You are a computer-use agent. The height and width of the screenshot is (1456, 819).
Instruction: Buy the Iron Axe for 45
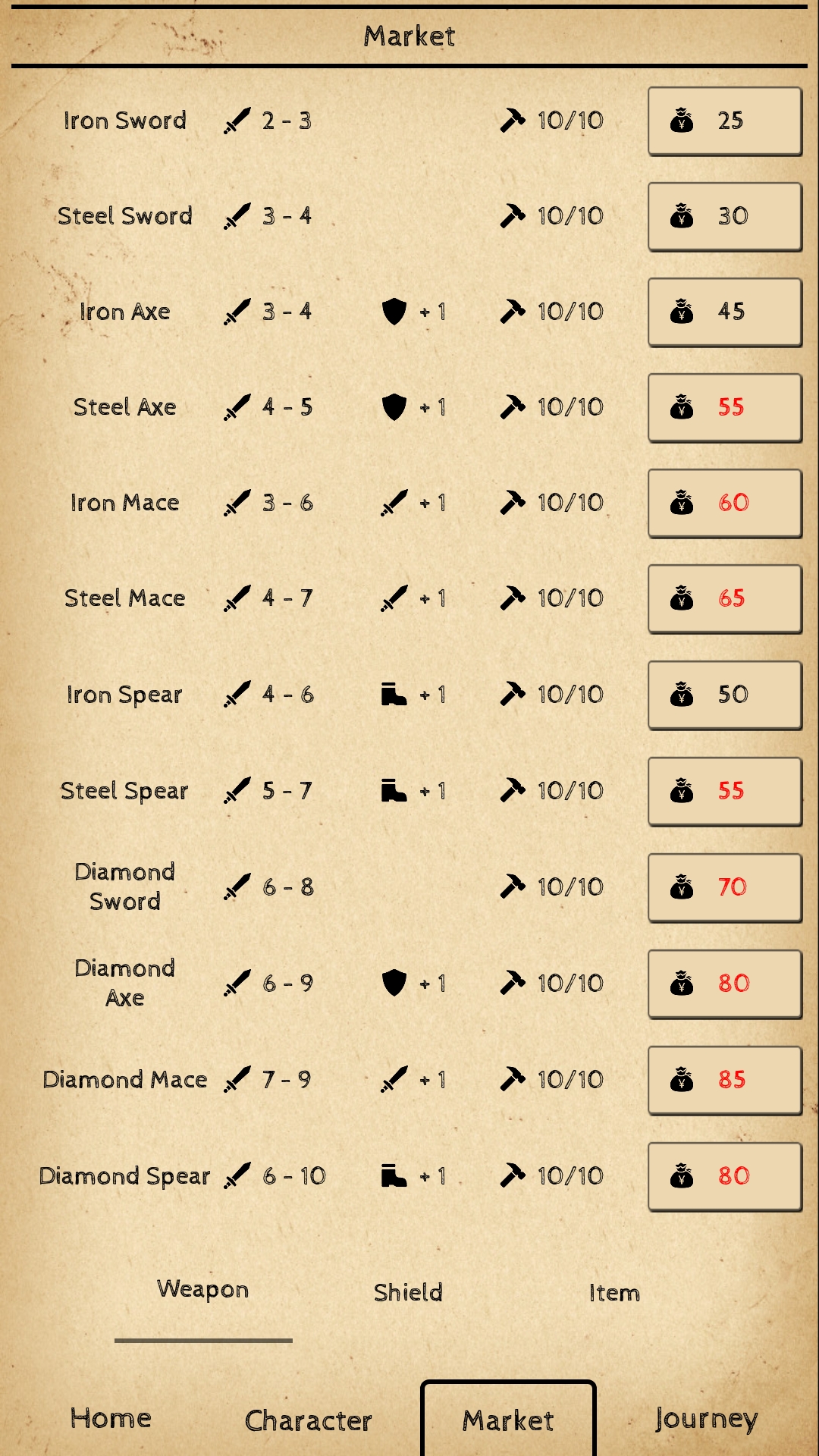pos(724,312)
